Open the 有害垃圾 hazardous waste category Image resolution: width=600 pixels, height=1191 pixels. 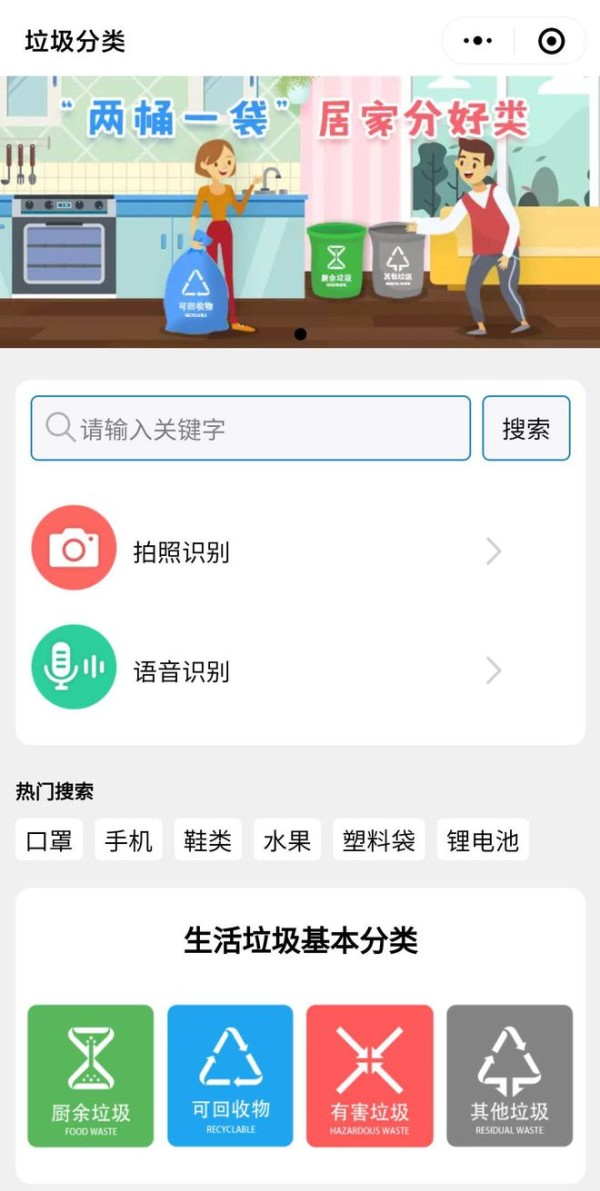point(370,1075)
